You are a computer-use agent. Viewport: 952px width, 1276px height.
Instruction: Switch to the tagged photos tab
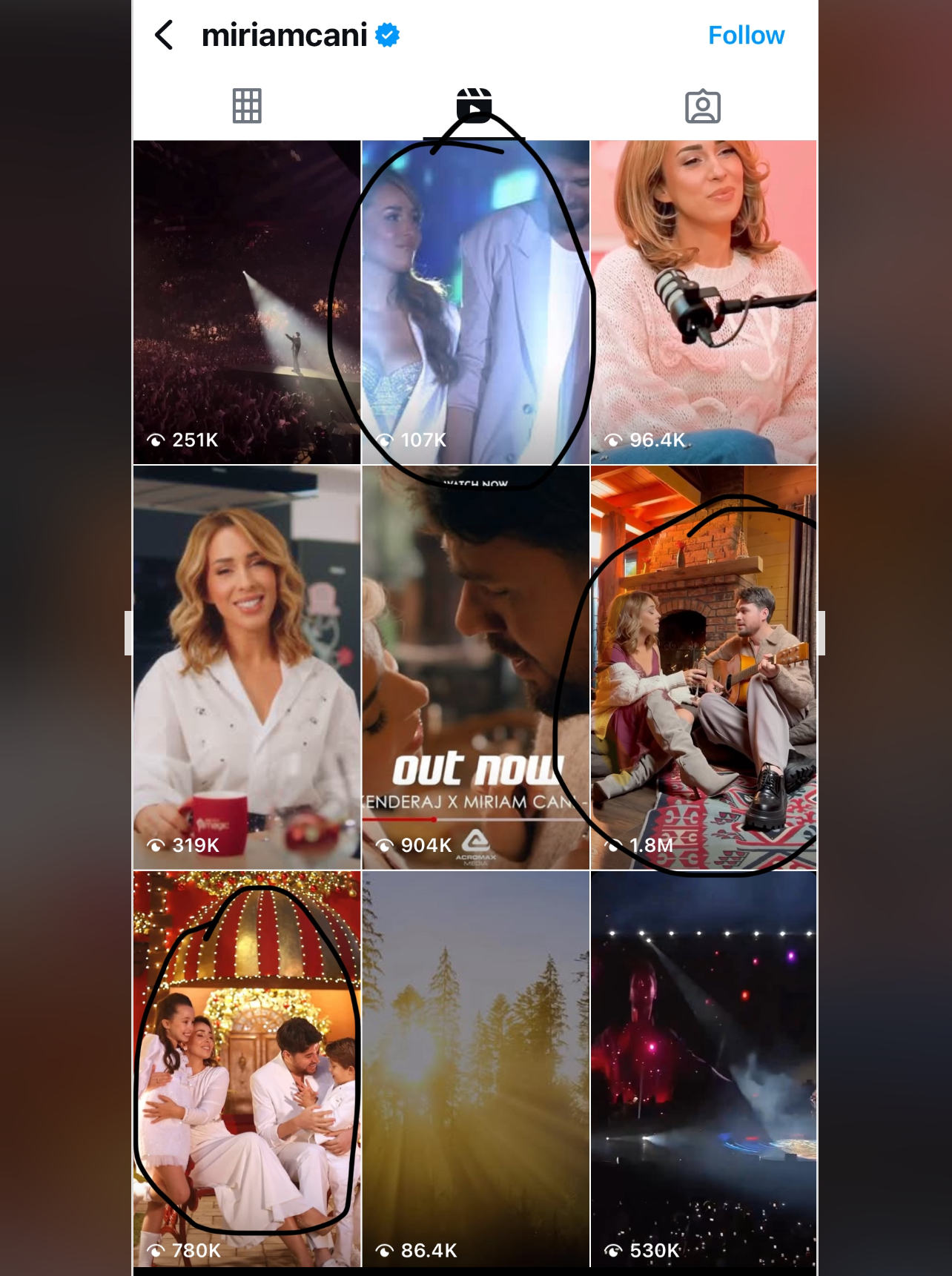point(702,107)
